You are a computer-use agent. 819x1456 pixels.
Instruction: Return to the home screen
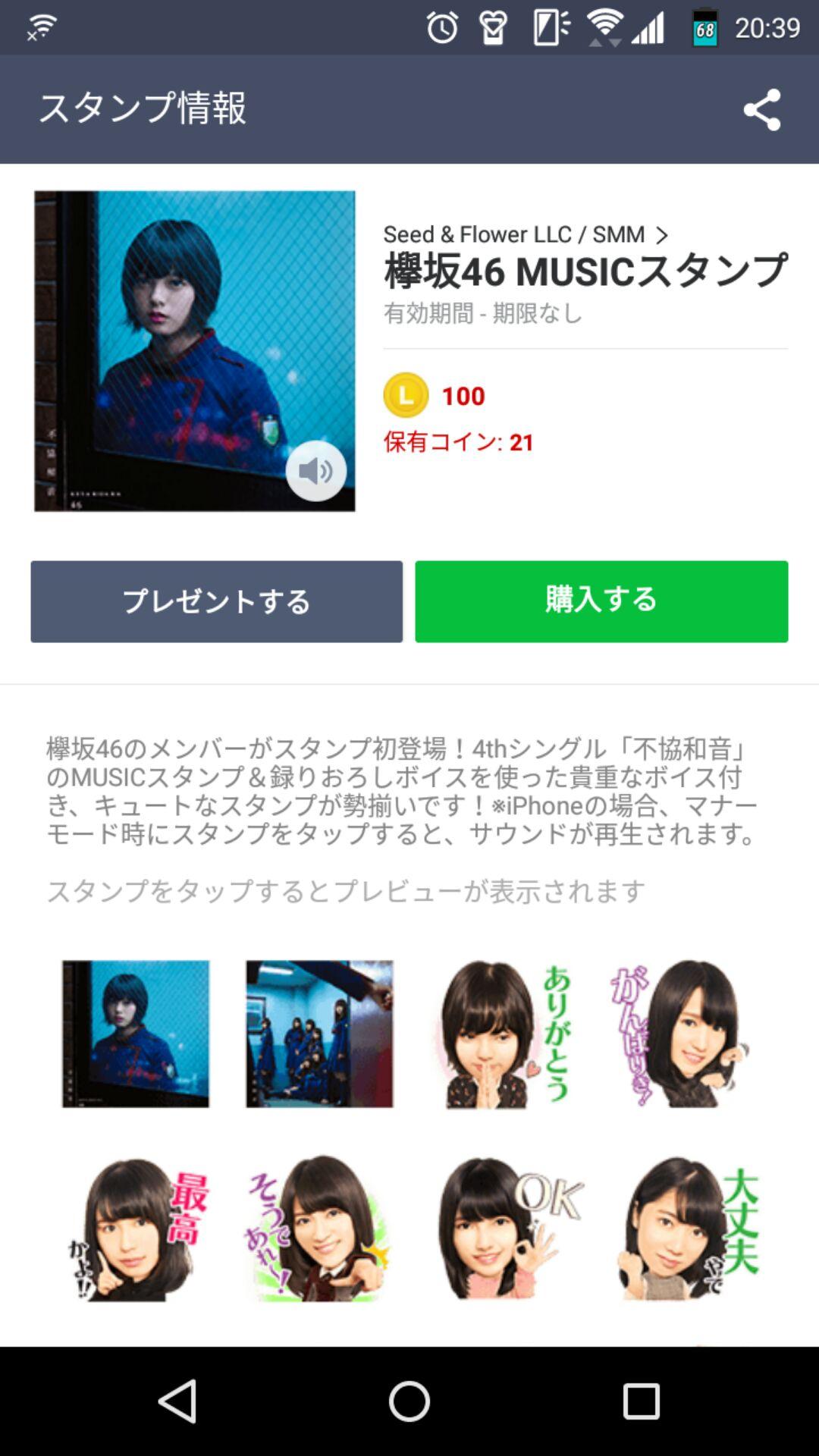pyautogui.click(x=409, y=1401)
